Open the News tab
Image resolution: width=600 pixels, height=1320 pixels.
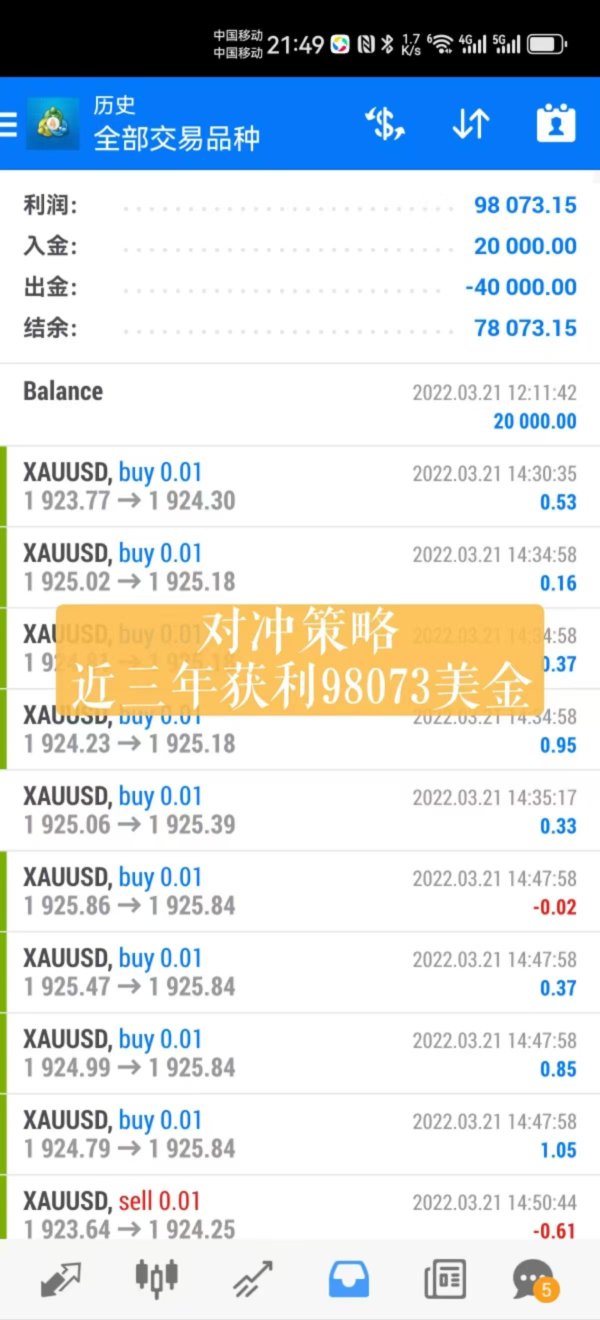[x=445, y=1279]
